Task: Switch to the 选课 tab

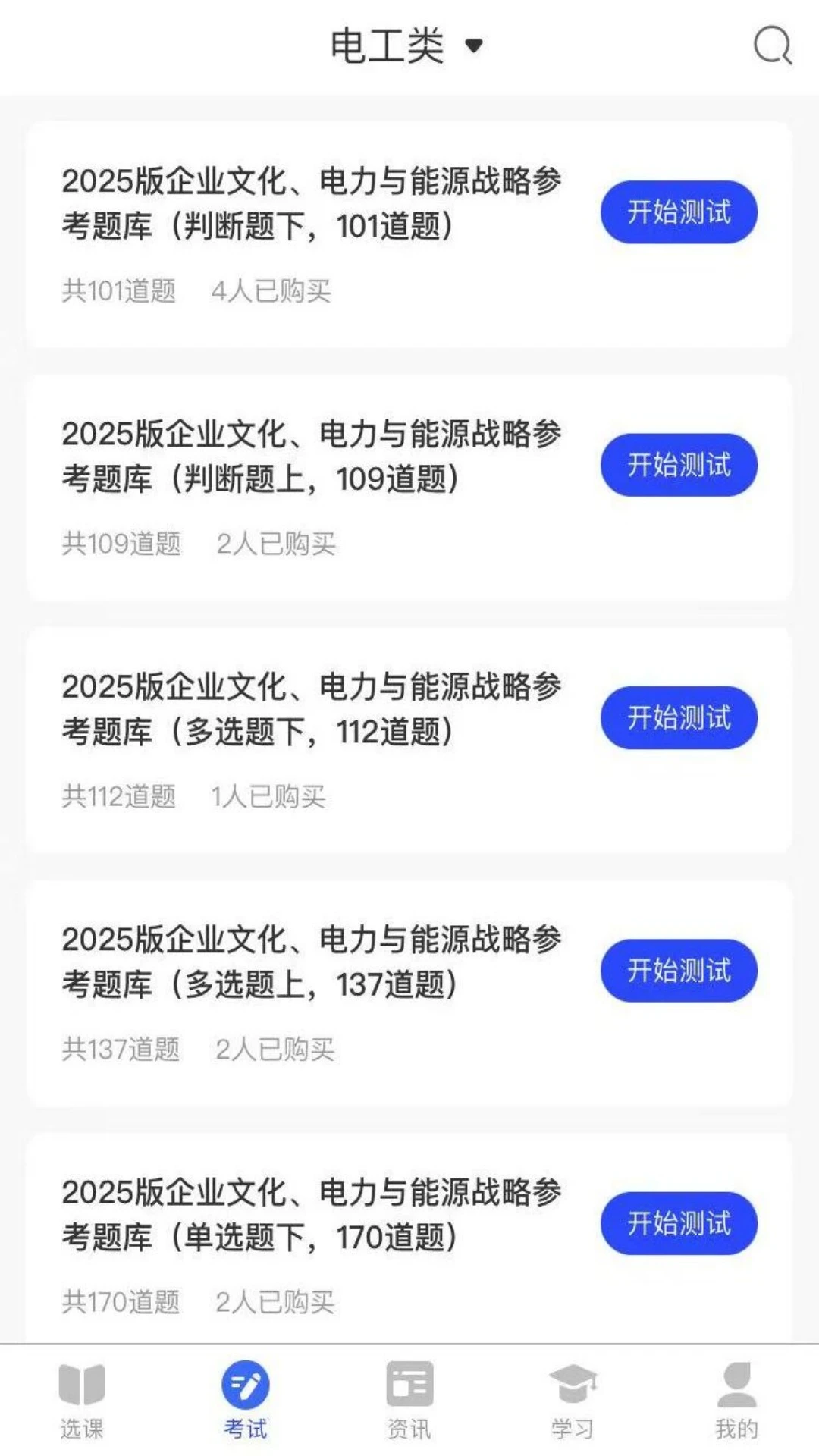Action: (82, 1400)
